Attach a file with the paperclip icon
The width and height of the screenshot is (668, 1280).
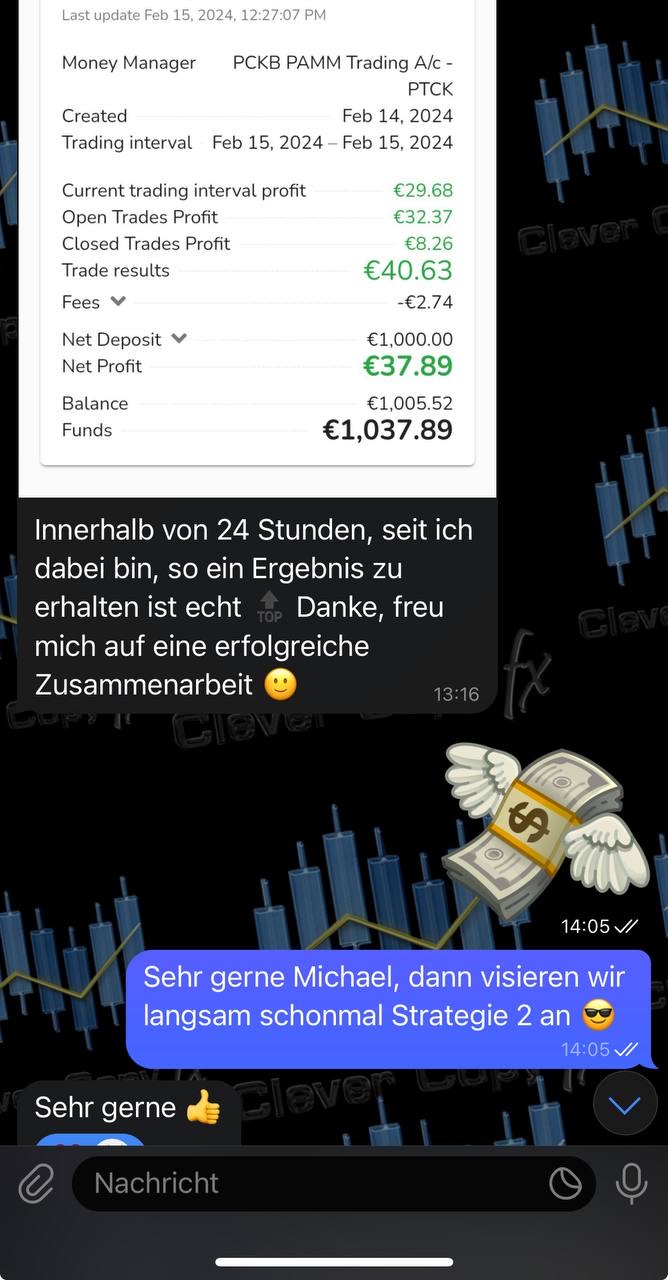(x=36, y=1184)
